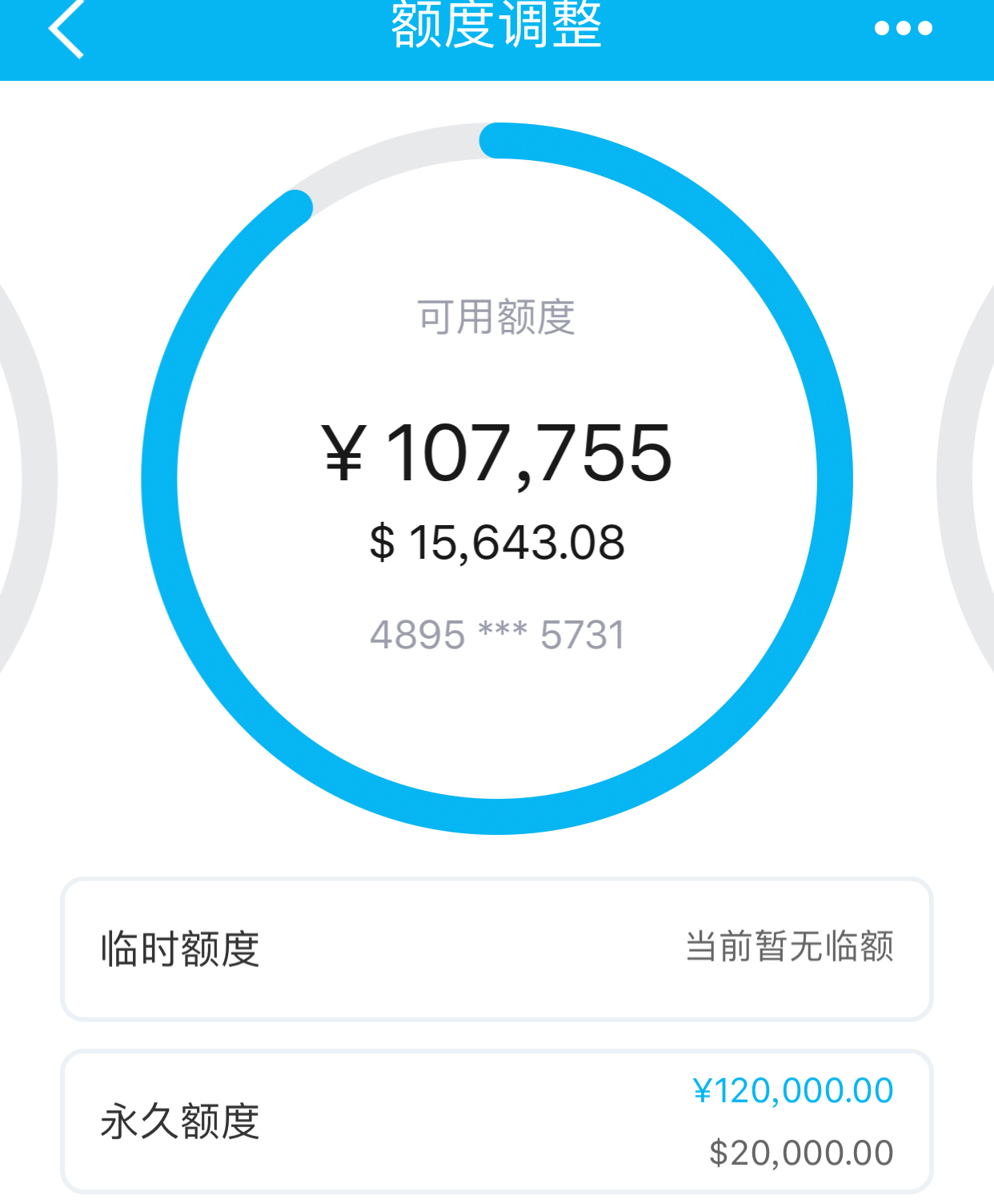This screenshot has height=1204, width=994.
Task: Go back from 额度调整 page
Action: pos(66,29)
